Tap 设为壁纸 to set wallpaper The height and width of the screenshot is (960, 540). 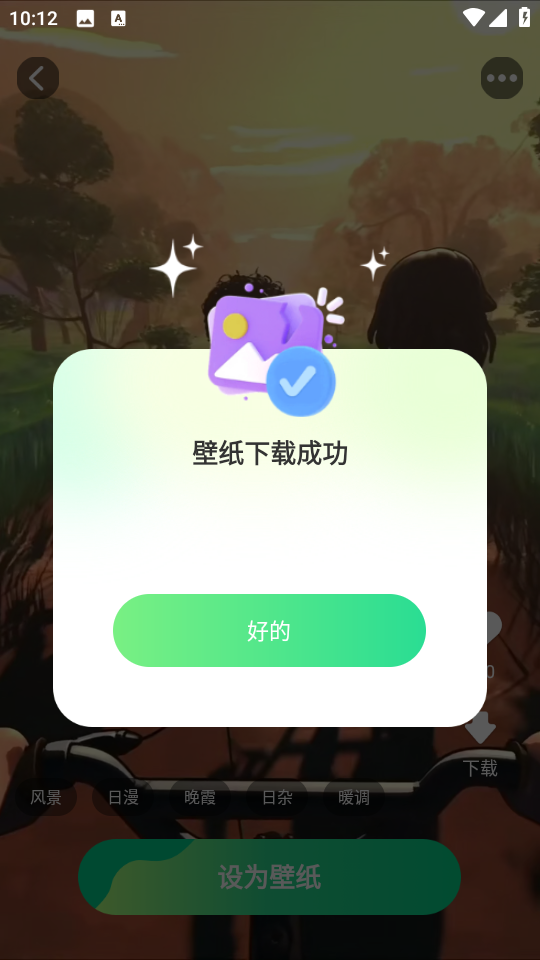[269, 877]
